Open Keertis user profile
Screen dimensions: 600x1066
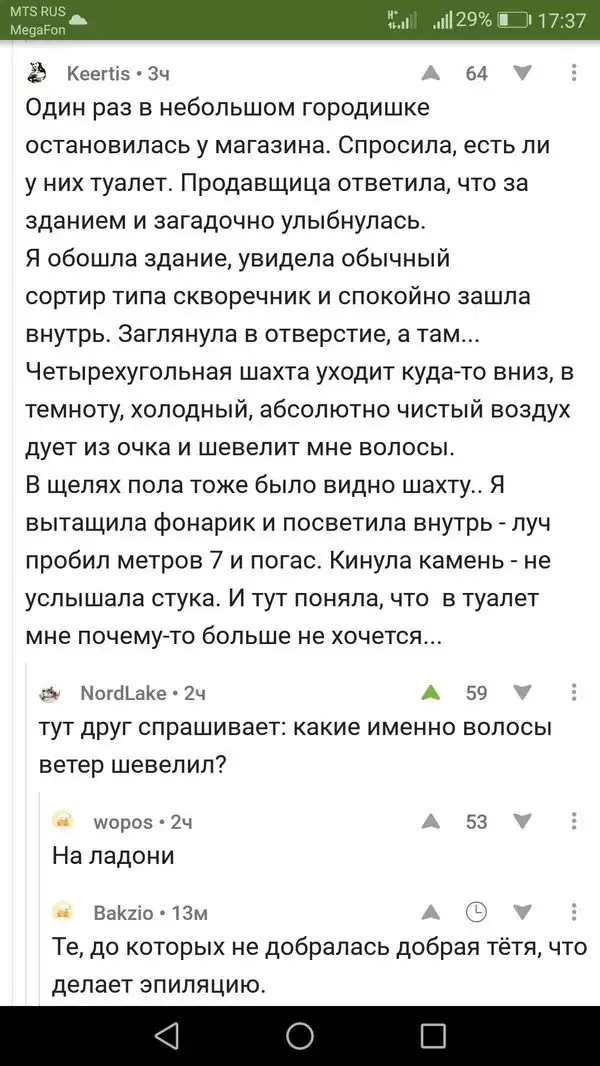pos(97,73)
